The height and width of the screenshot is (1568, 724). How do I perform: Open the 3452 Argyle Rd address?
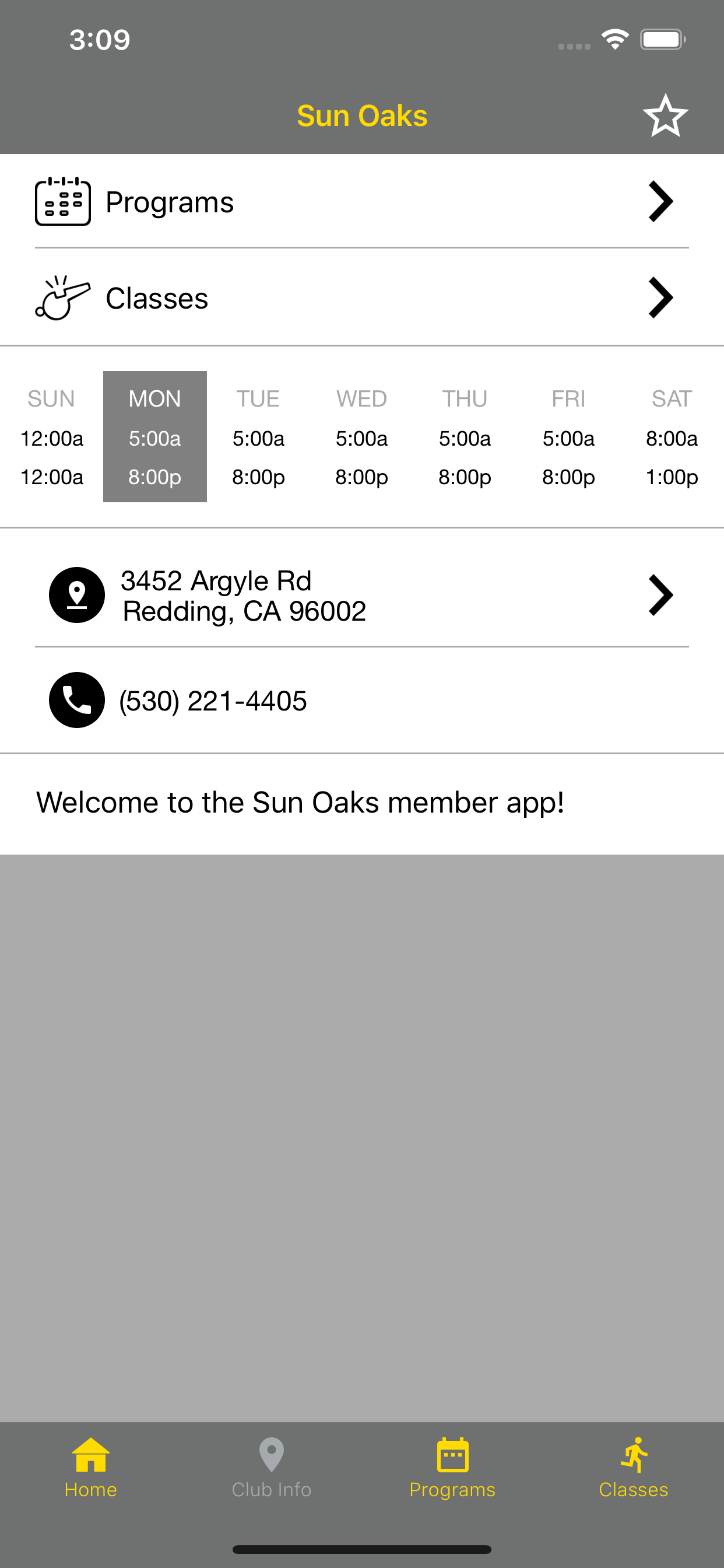click(x=362, y=594)
